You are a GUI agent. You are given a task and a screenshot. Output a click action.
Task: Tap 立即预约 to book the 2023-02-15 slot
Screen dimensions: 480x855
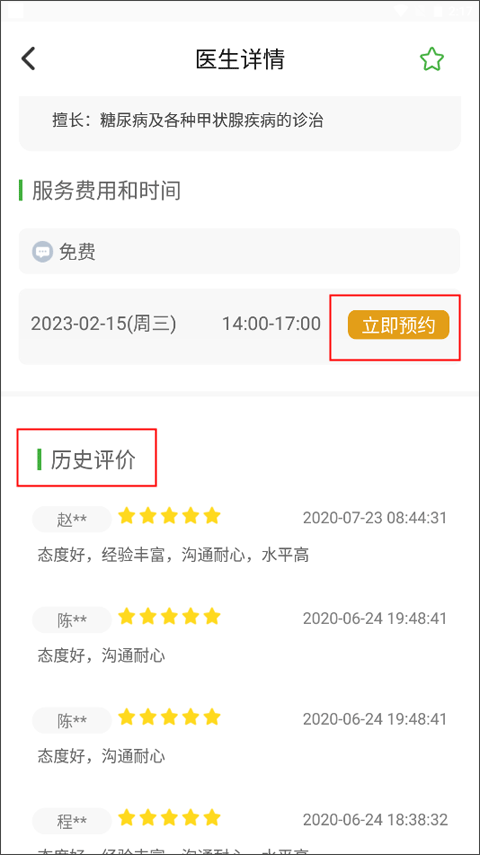(398, 326)
